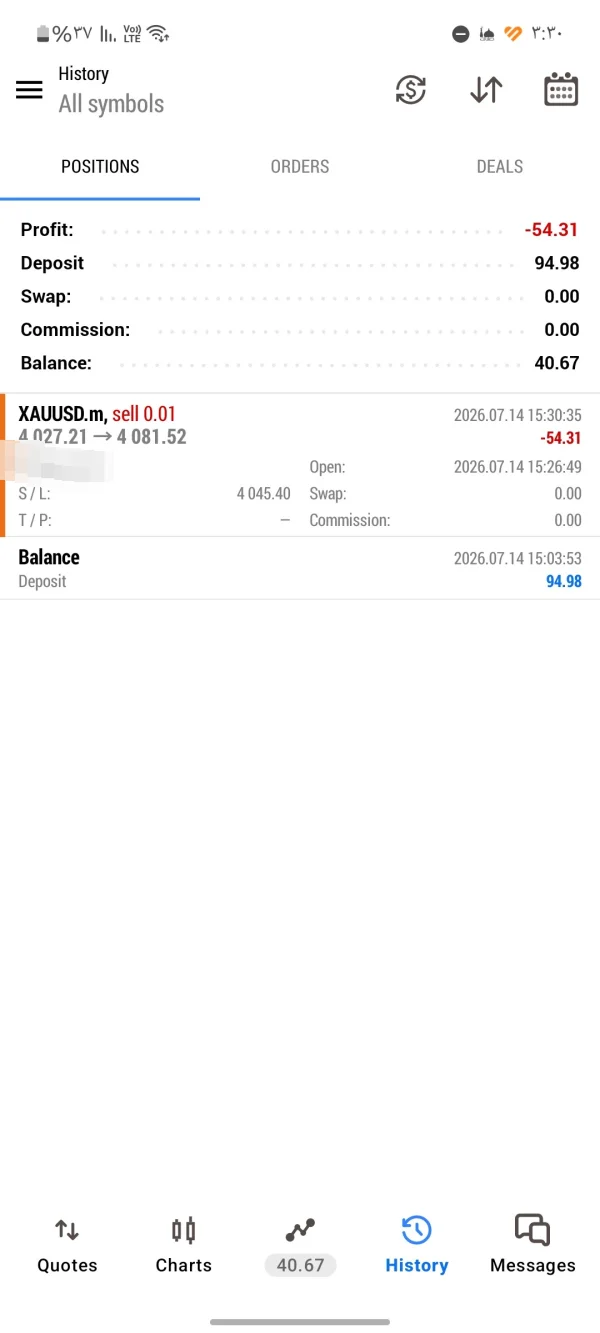Viewport: 600px width, 1333px height.
Task: Switch to the Deals tab
Action: (500, 167)
